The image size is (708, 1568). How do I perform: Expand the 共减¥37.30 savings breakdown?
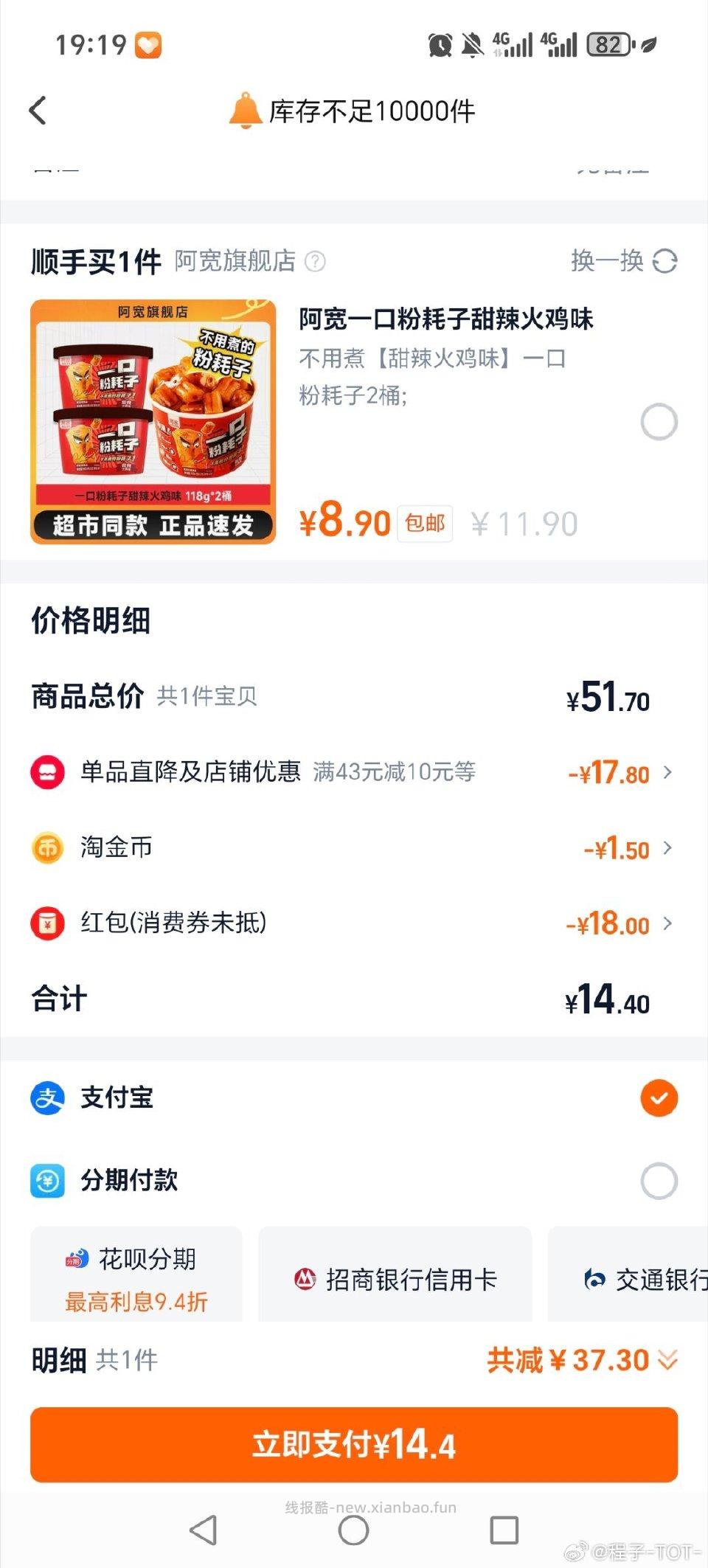pos(667,1359)
